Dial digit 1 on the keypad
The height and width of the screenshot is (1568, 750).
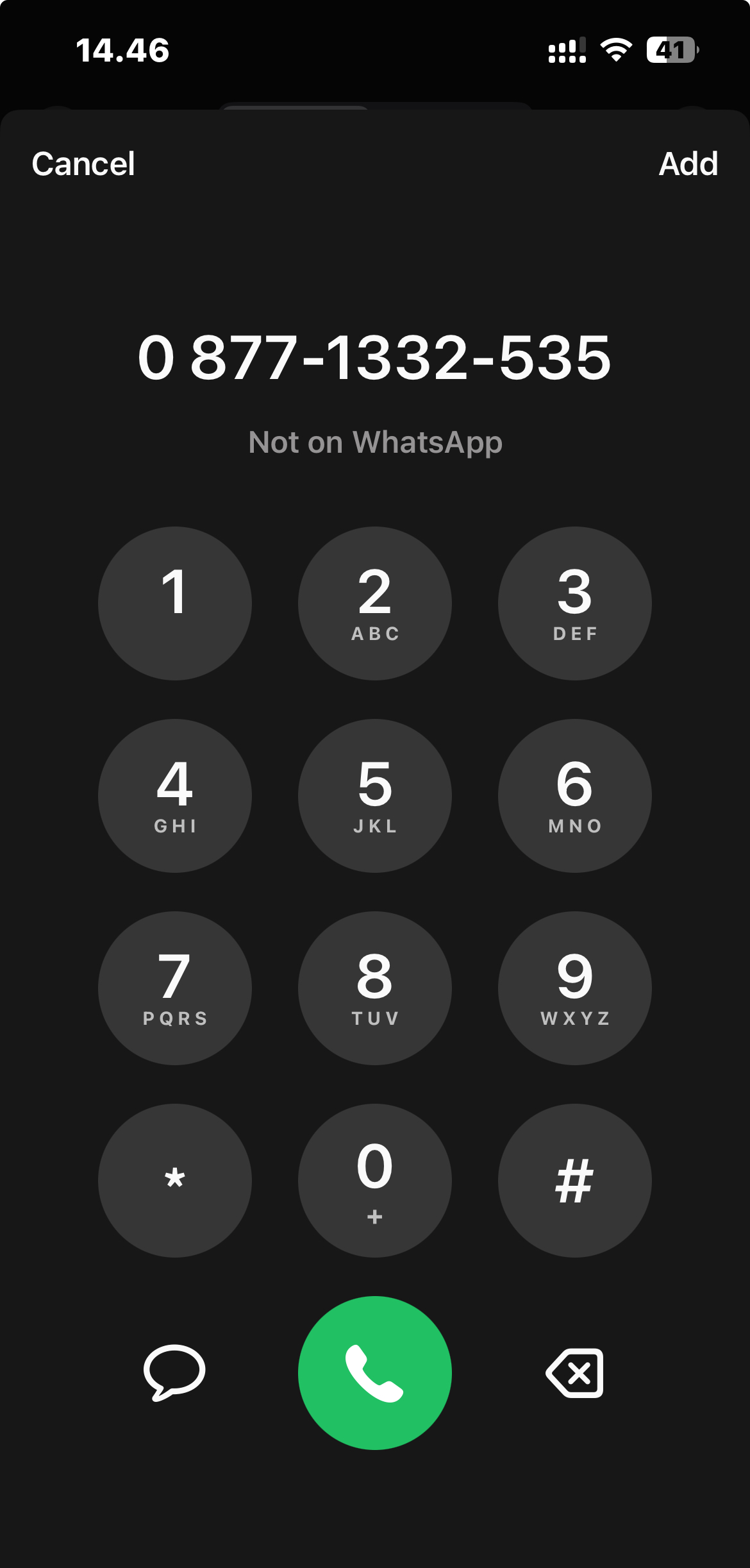coord(175,603)
